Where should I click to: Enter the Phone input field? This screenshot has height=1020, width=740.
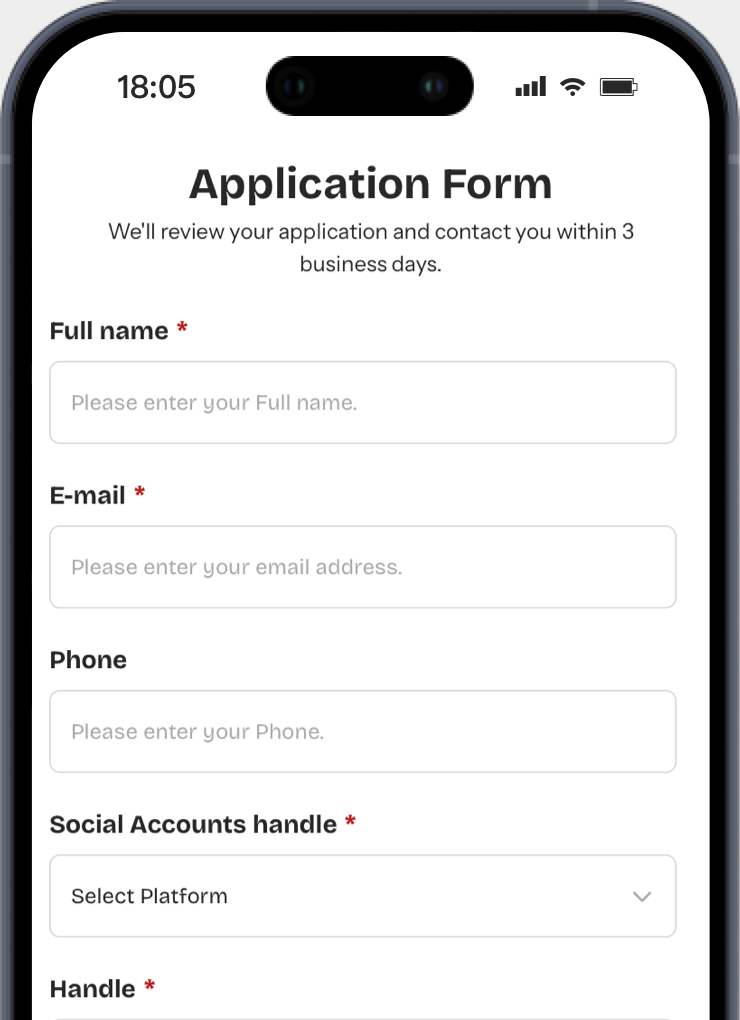[362, 732]
